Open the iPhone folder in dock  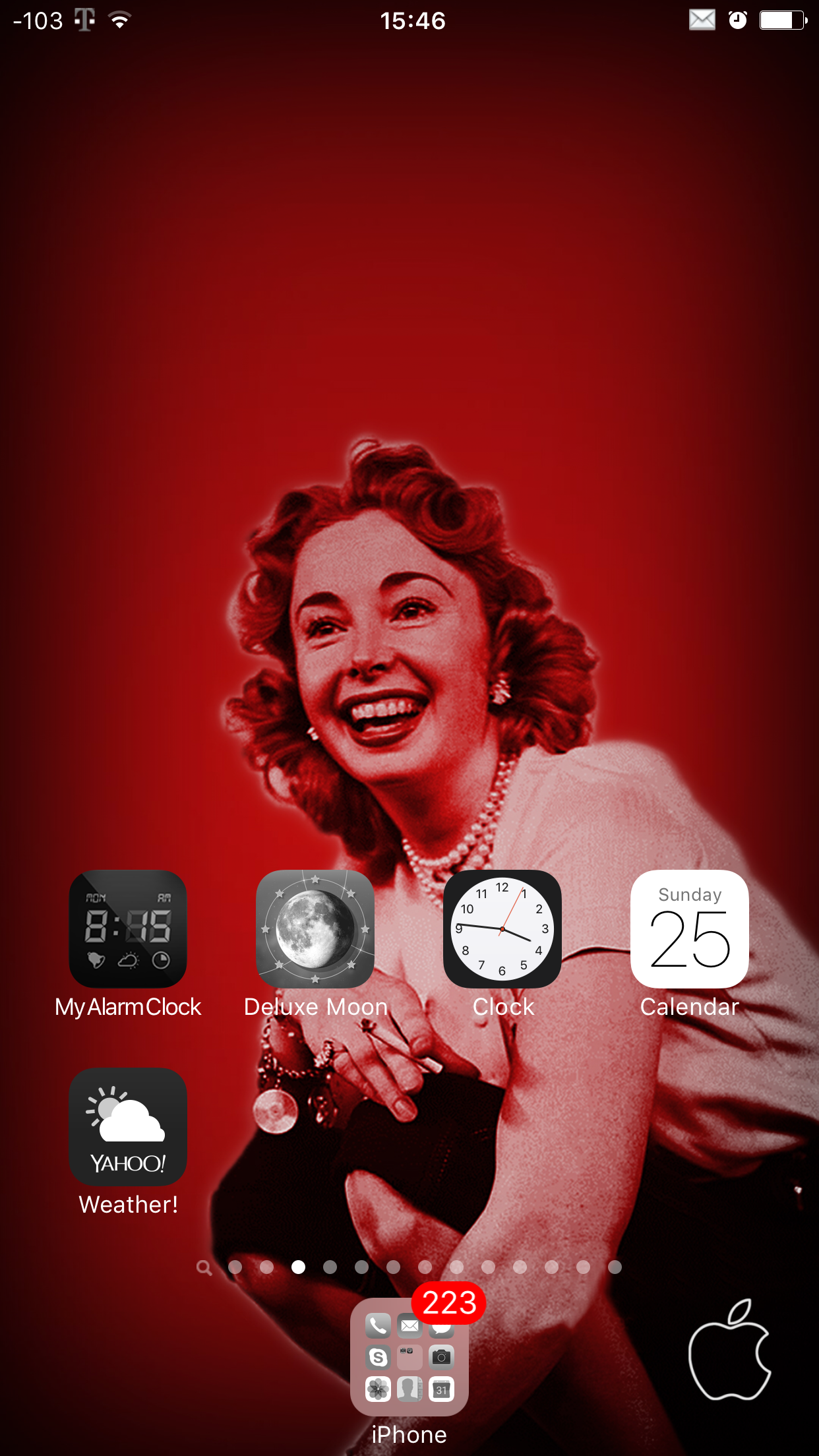tap(409, 1357)
